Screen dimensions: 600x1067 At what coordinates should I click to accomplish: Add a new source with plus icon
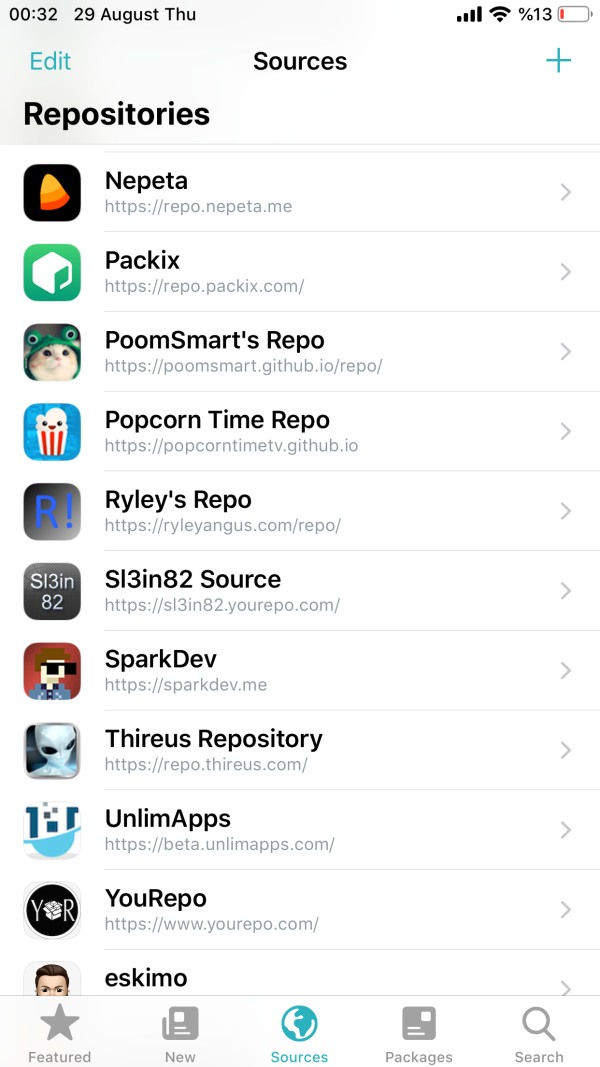point(558,61)
